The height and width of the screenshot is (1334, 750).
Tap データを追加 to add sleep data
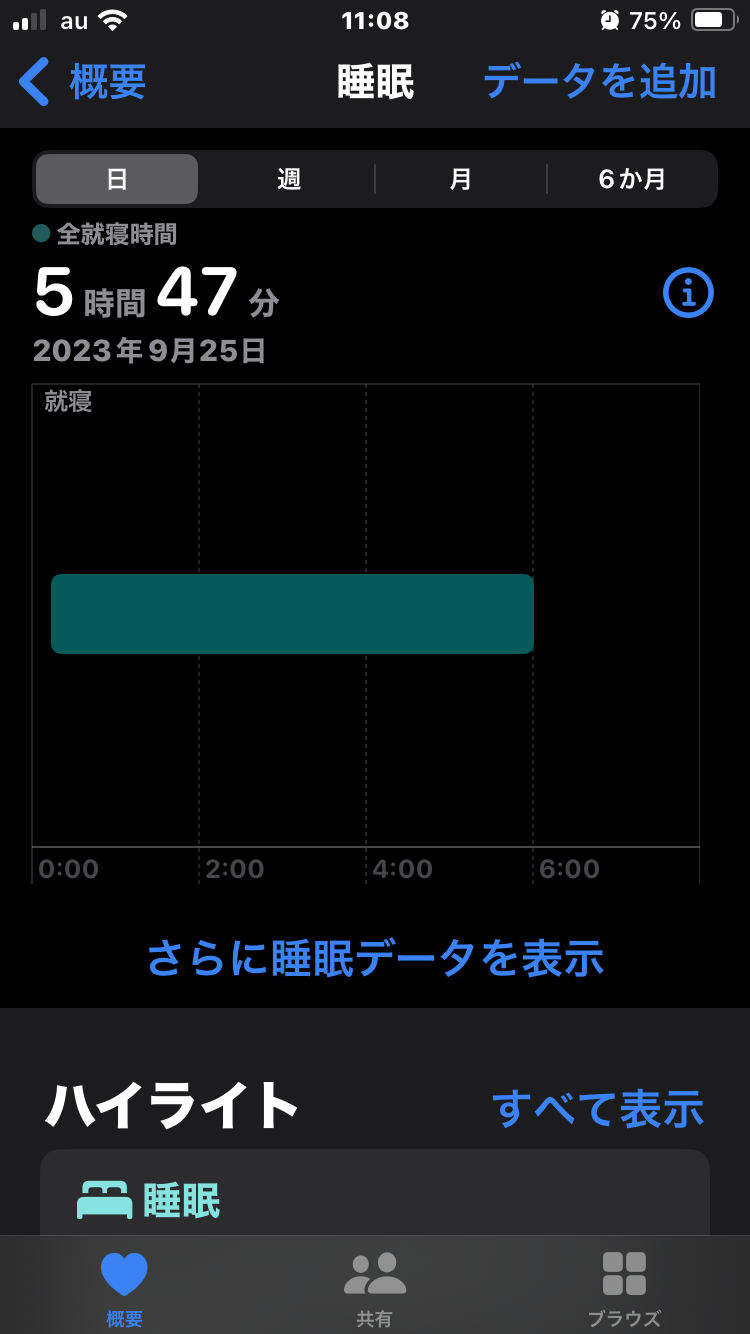[x=599, y=82]
